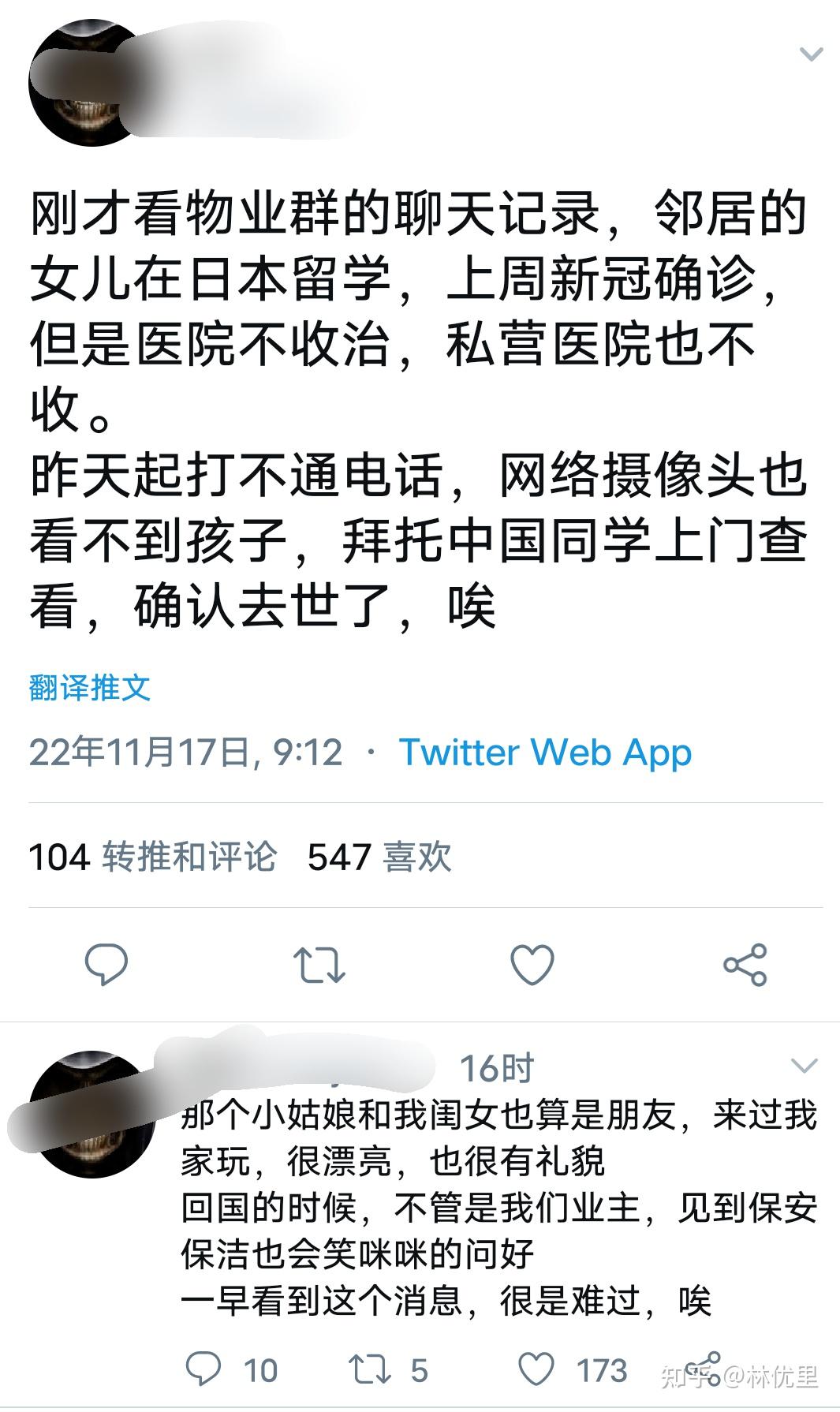Image resolution: width=840 pixels, height=1412 pixels.
Task: View the 104 转推和评论 list
Action: tap(153, 857)
